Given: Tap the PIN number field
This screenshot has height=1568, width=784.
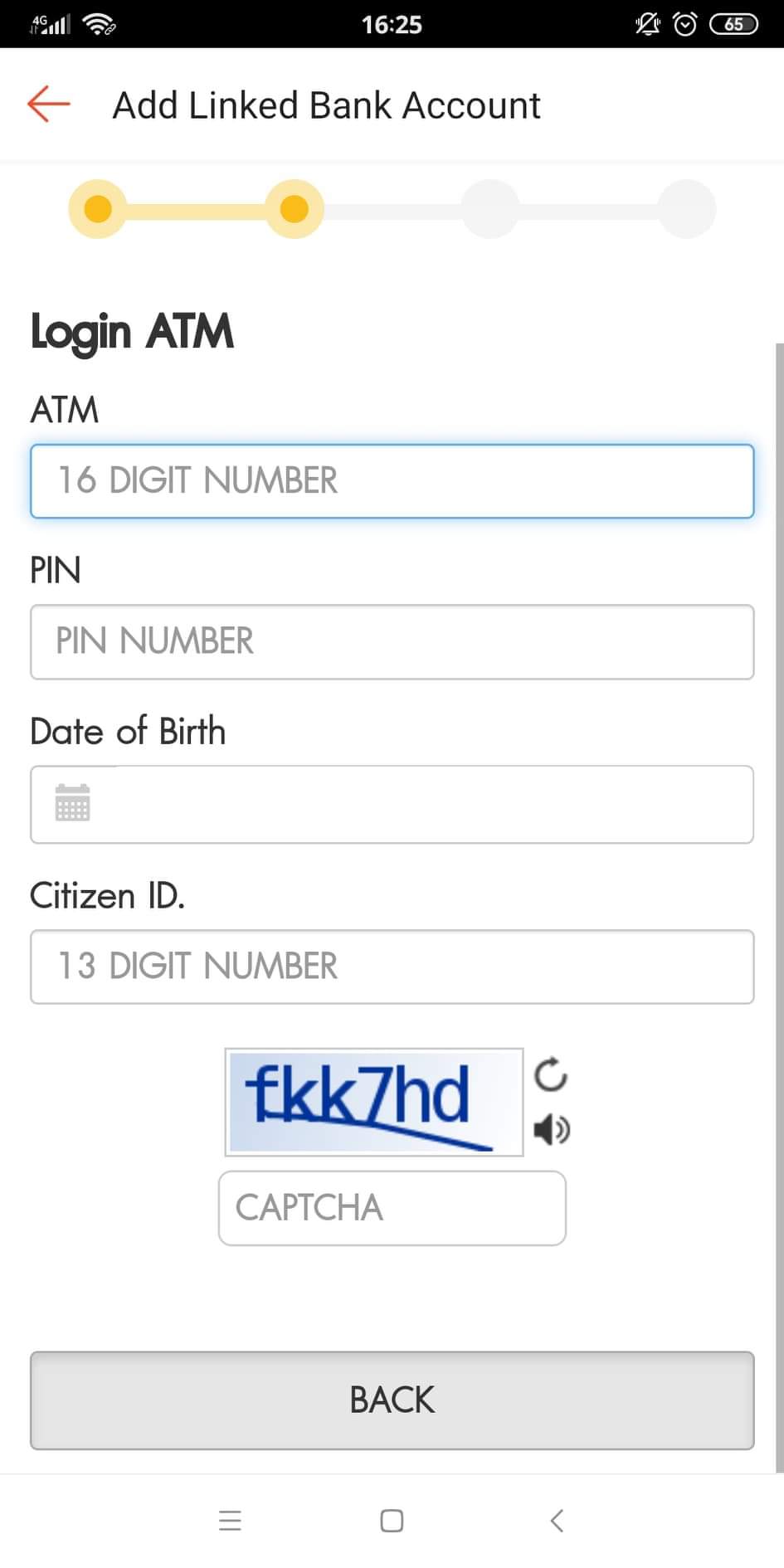Looking at the screenshot, I should [x=392, y=642].
